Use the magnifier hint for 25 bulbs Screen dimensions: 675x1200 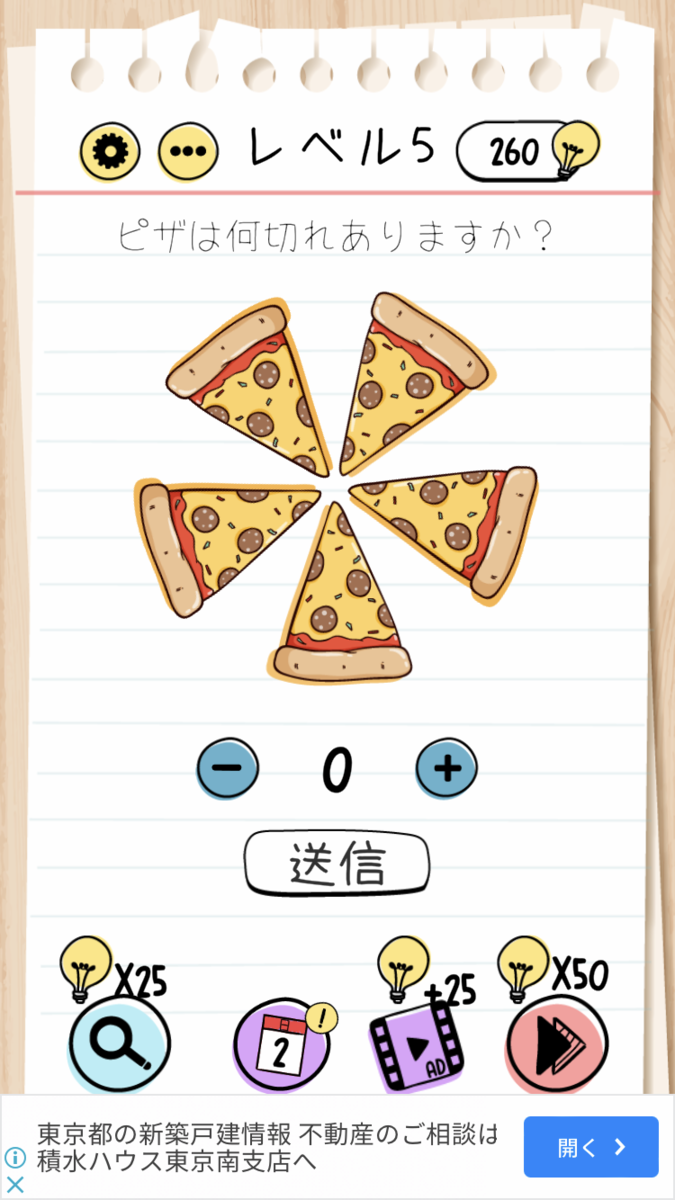[119, 1046]
